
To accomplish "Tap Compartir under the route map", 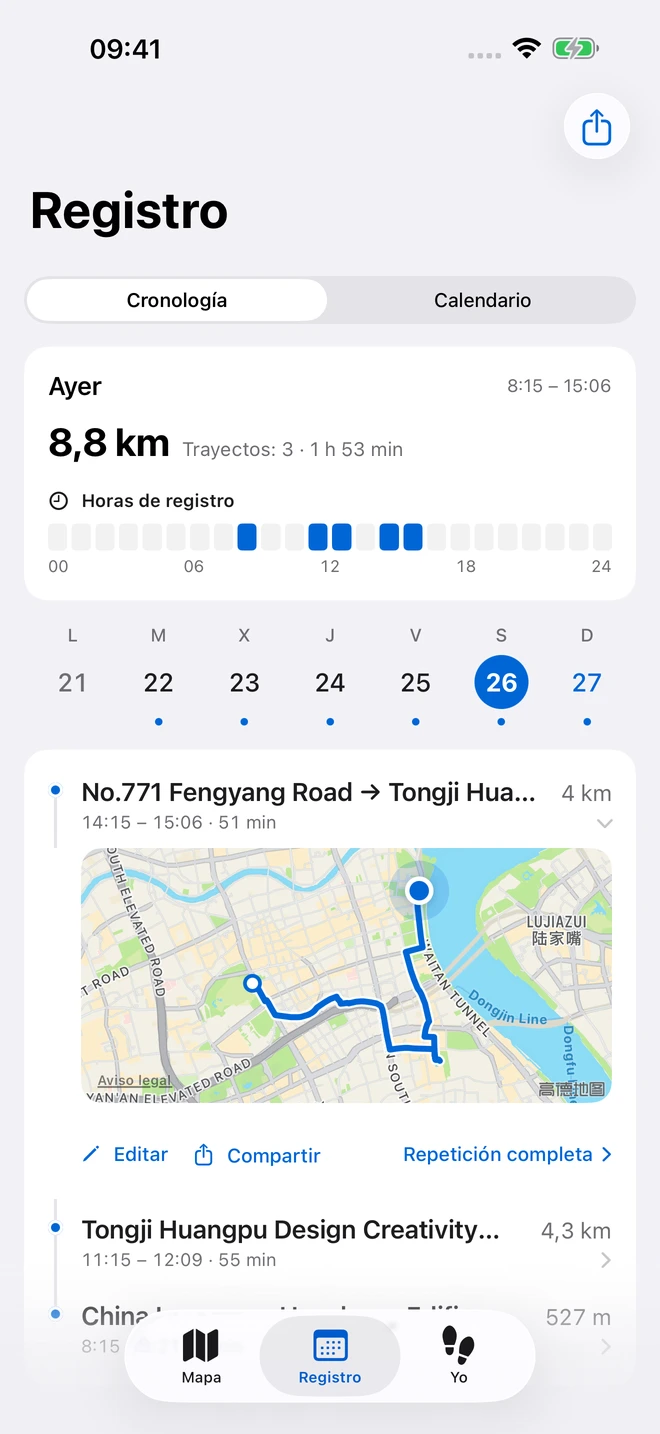I will pos(257,1155).
